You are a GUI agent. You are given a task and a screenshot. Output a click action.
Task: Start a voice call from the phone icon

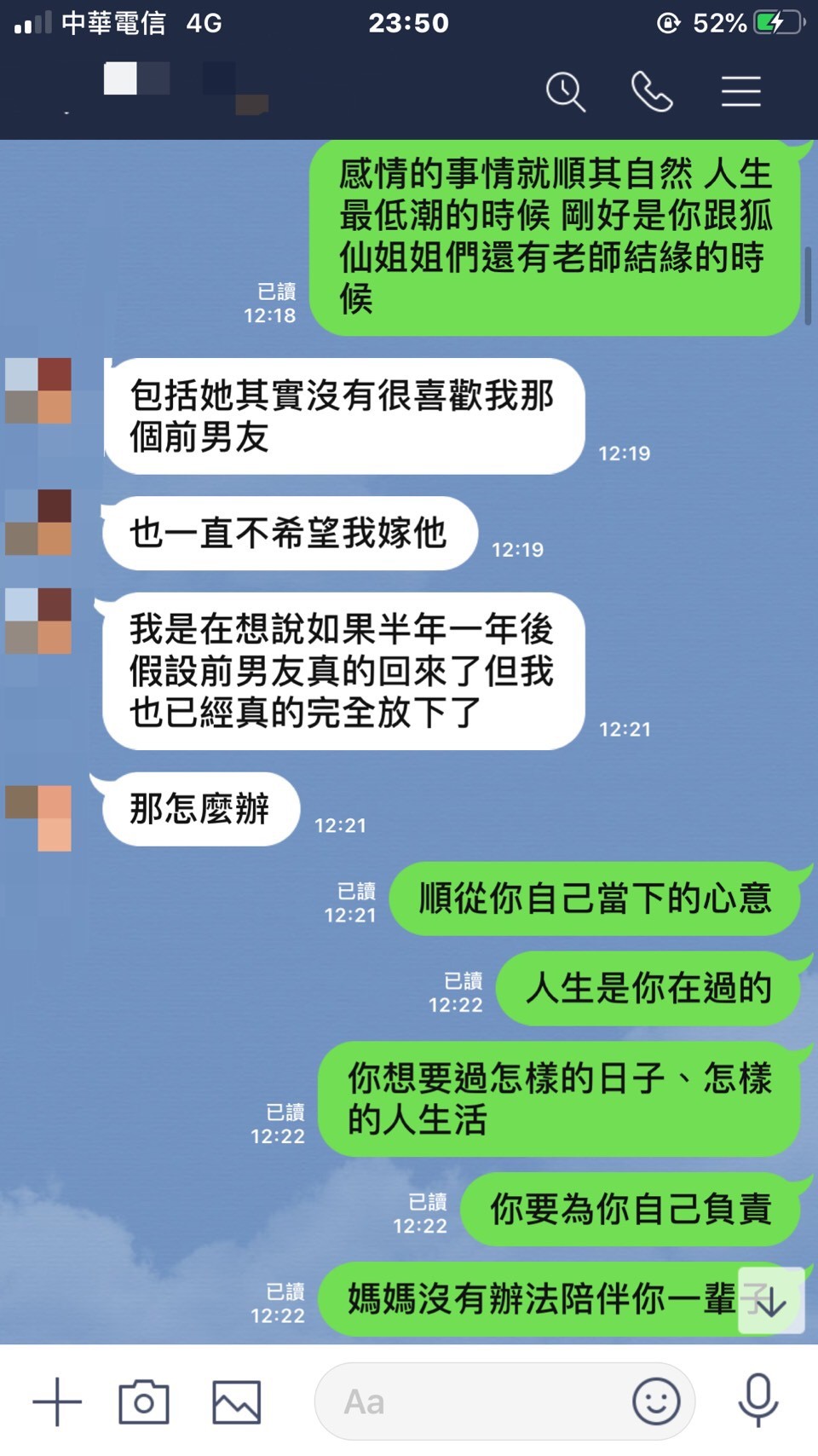(652, 92)
